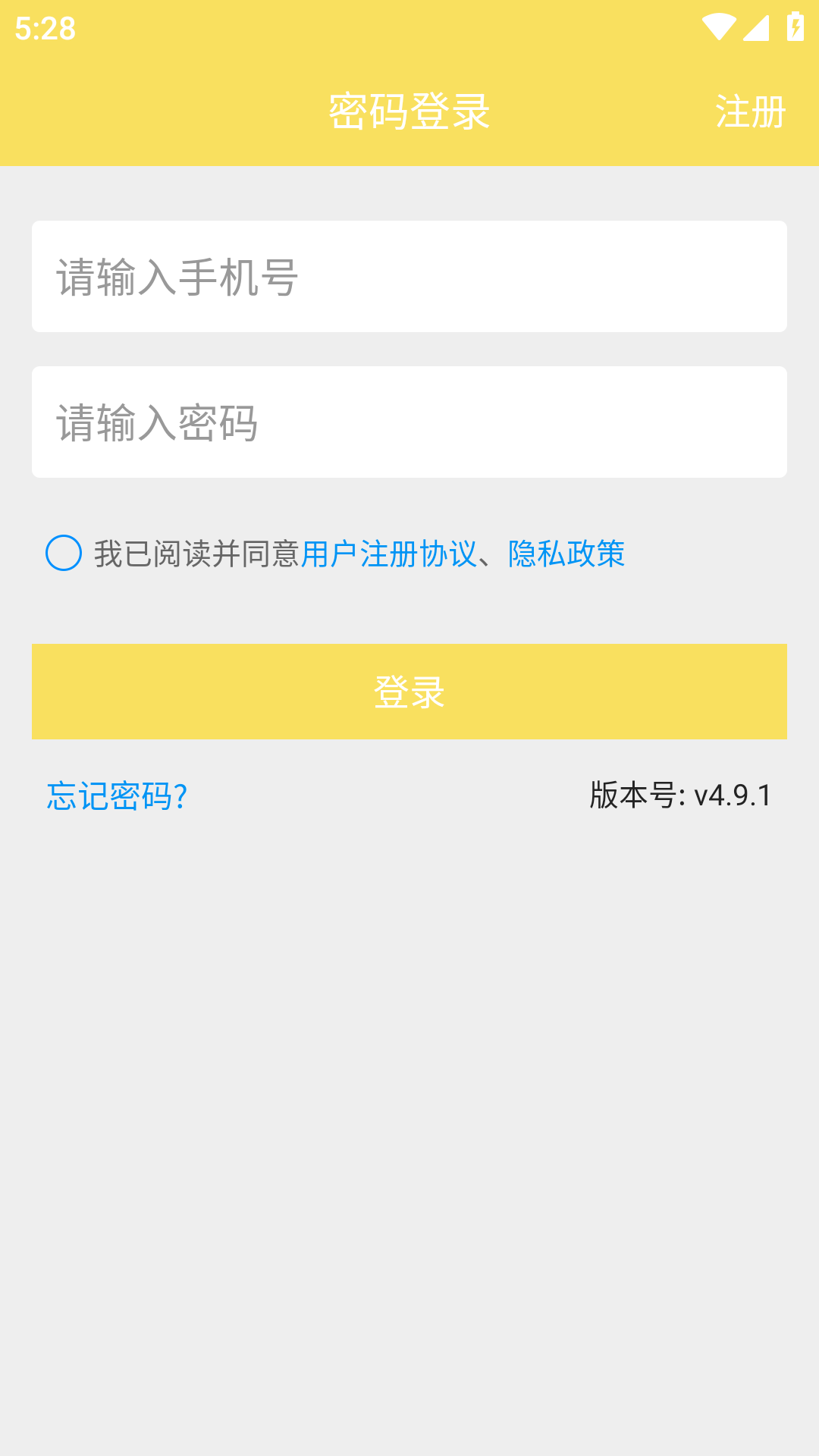Select the 请输入密码 password field
819x1456 pixels.
pyautogui.click(x=409, y=422)
